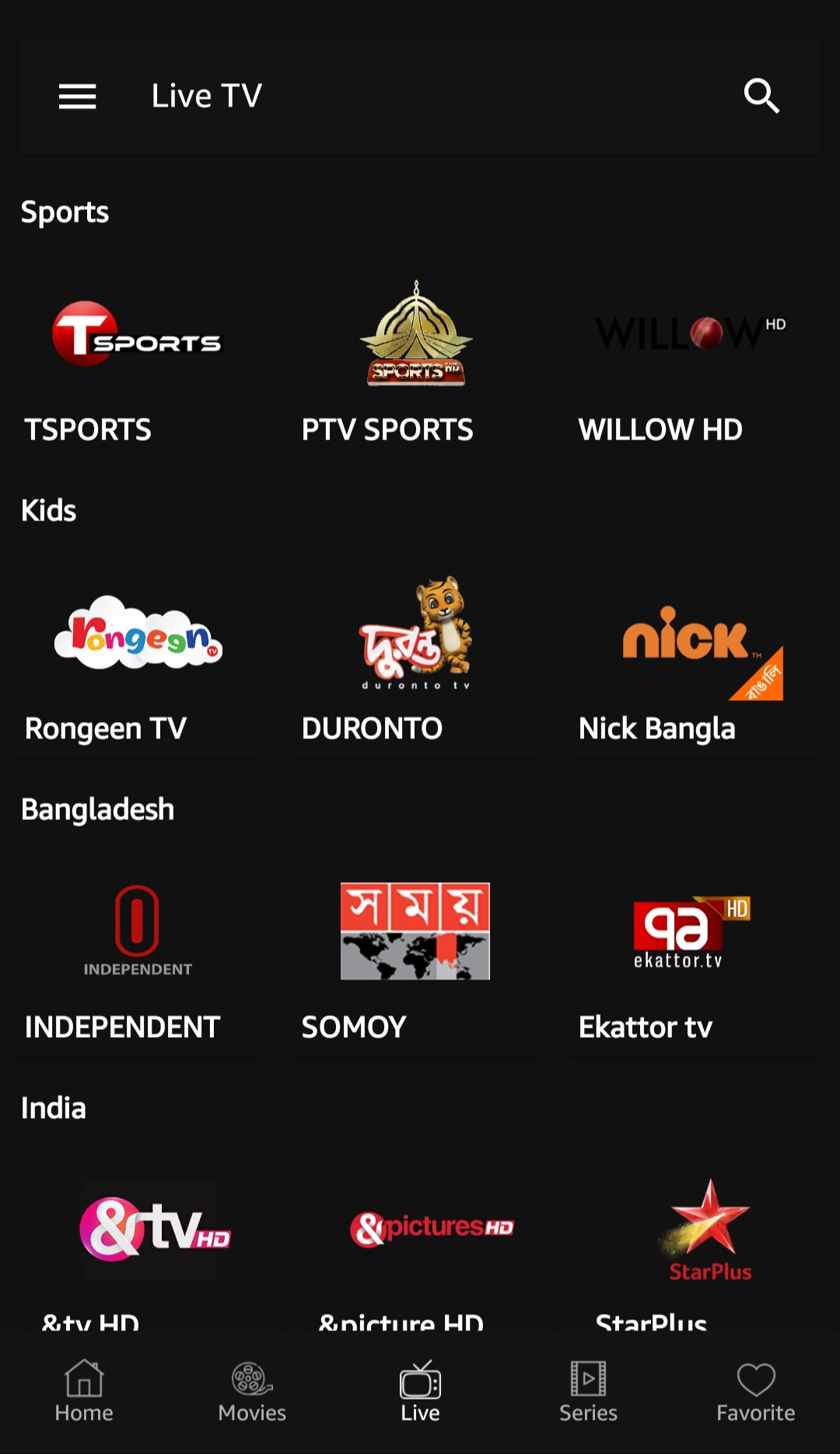
Task: Select the SOMOY channel tile
Action: coord(415,960)
